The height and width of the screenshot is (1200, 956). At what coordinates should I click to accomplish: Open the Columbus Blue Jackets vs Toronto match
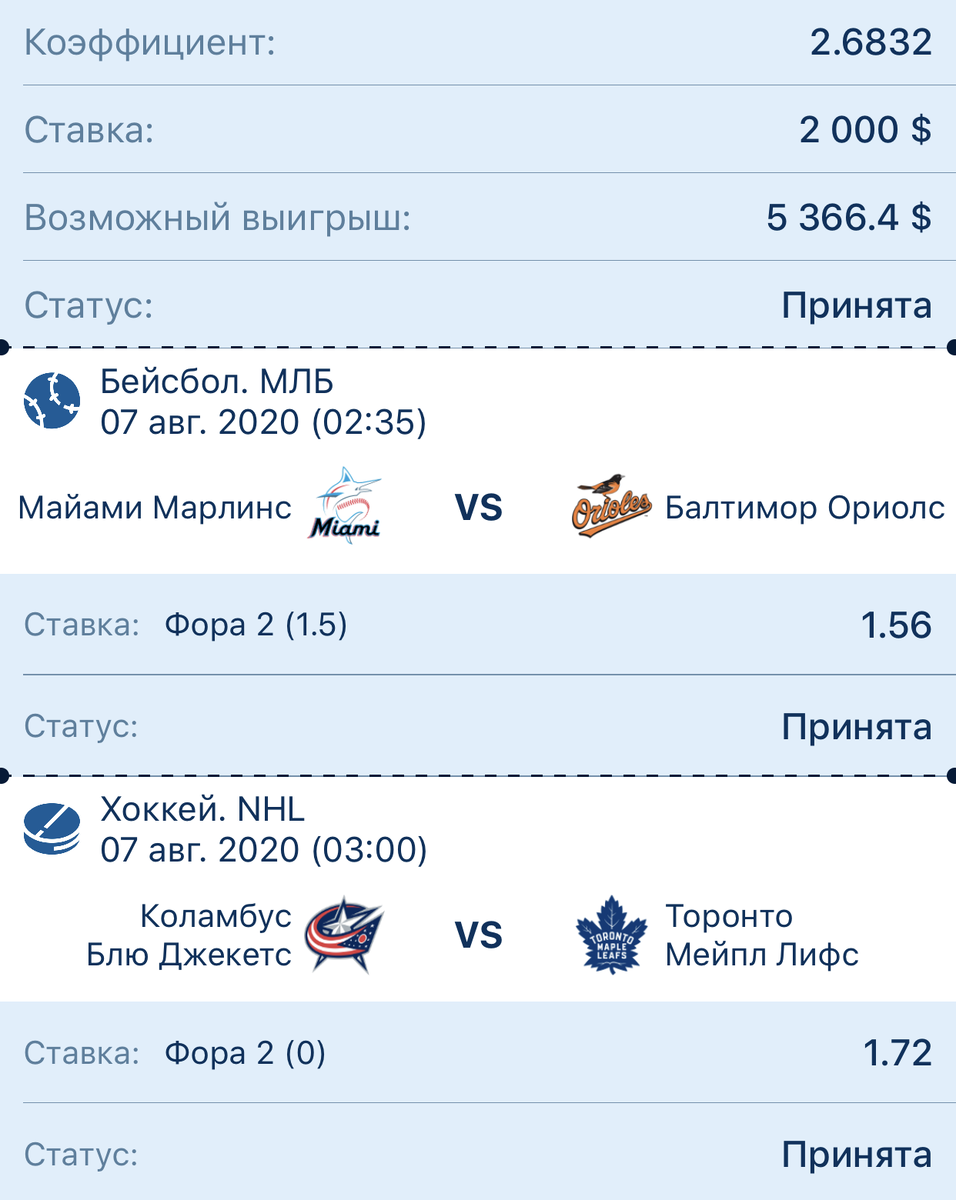tap(478, 936)
